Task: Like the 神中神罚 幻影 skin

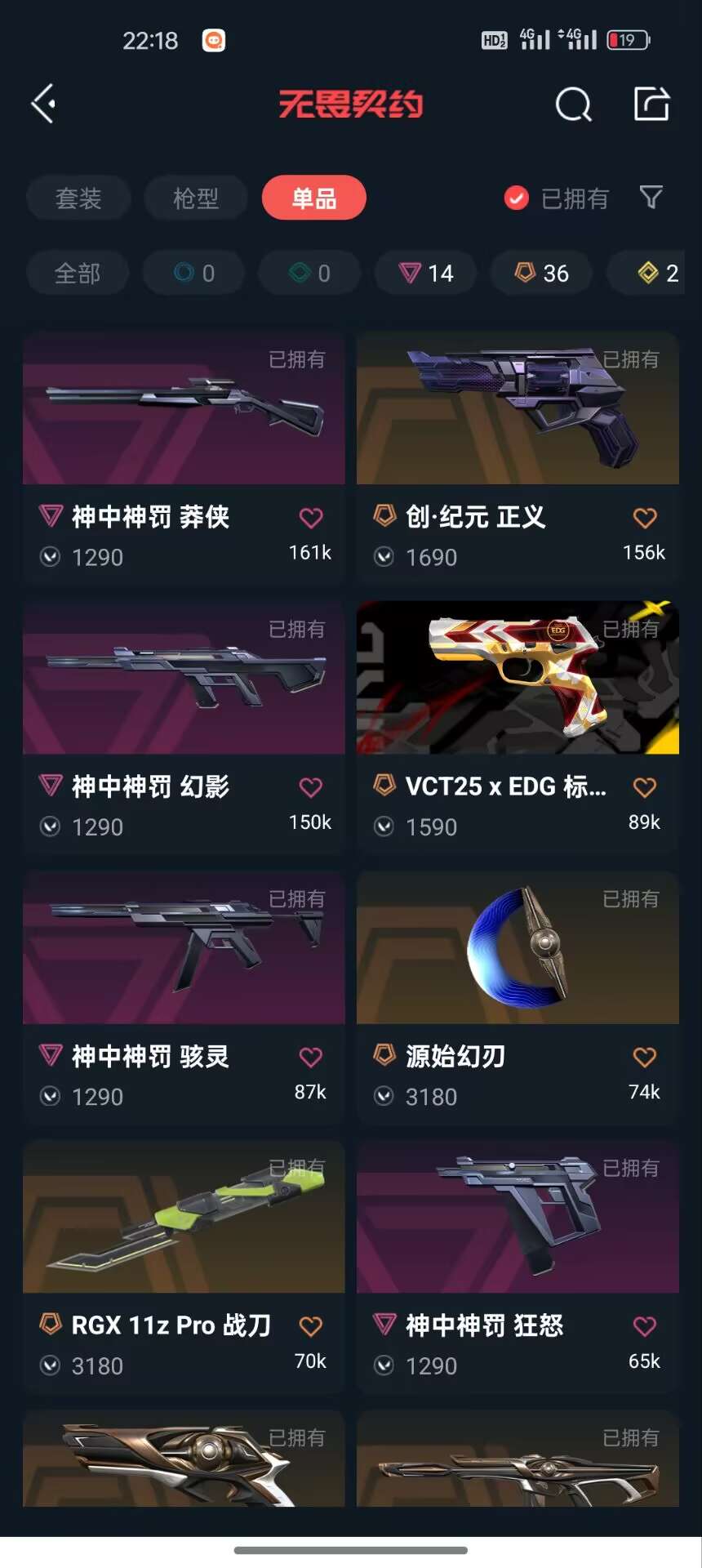Action: (311, 787)
